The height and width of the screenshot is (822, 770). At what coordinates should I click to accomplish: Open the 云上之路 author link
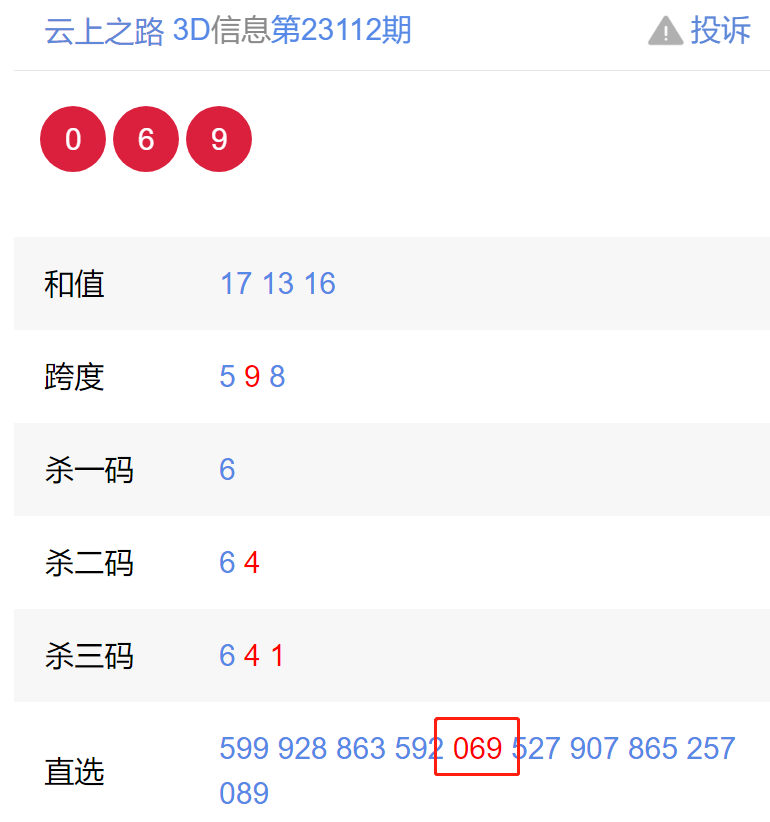104,31
